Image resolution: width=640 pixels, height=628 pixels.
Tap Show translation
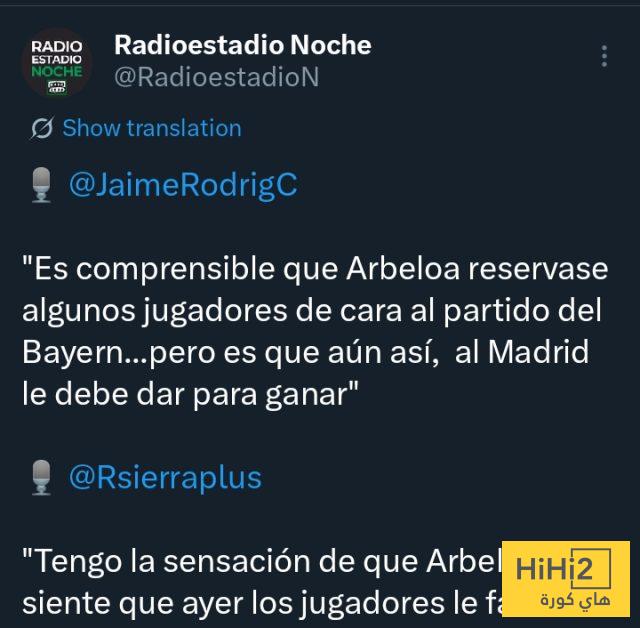coord(151,128)
